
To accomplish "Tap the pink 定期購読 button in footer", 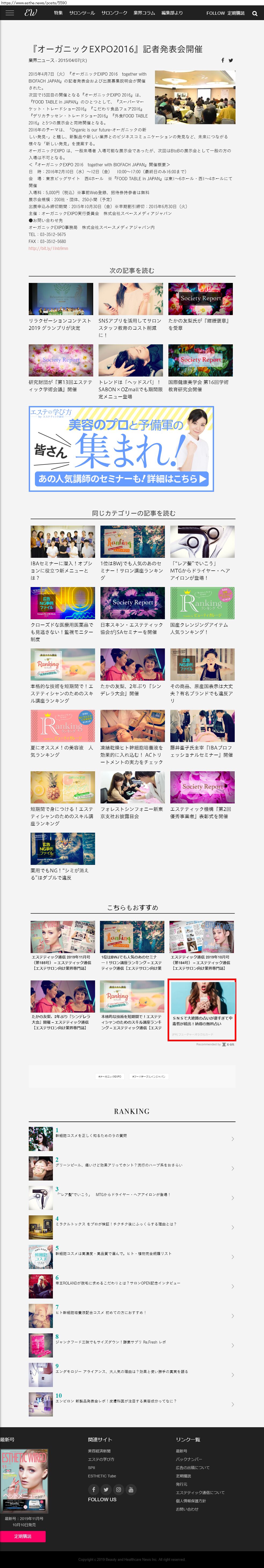I will click(x=23, y=1536).
